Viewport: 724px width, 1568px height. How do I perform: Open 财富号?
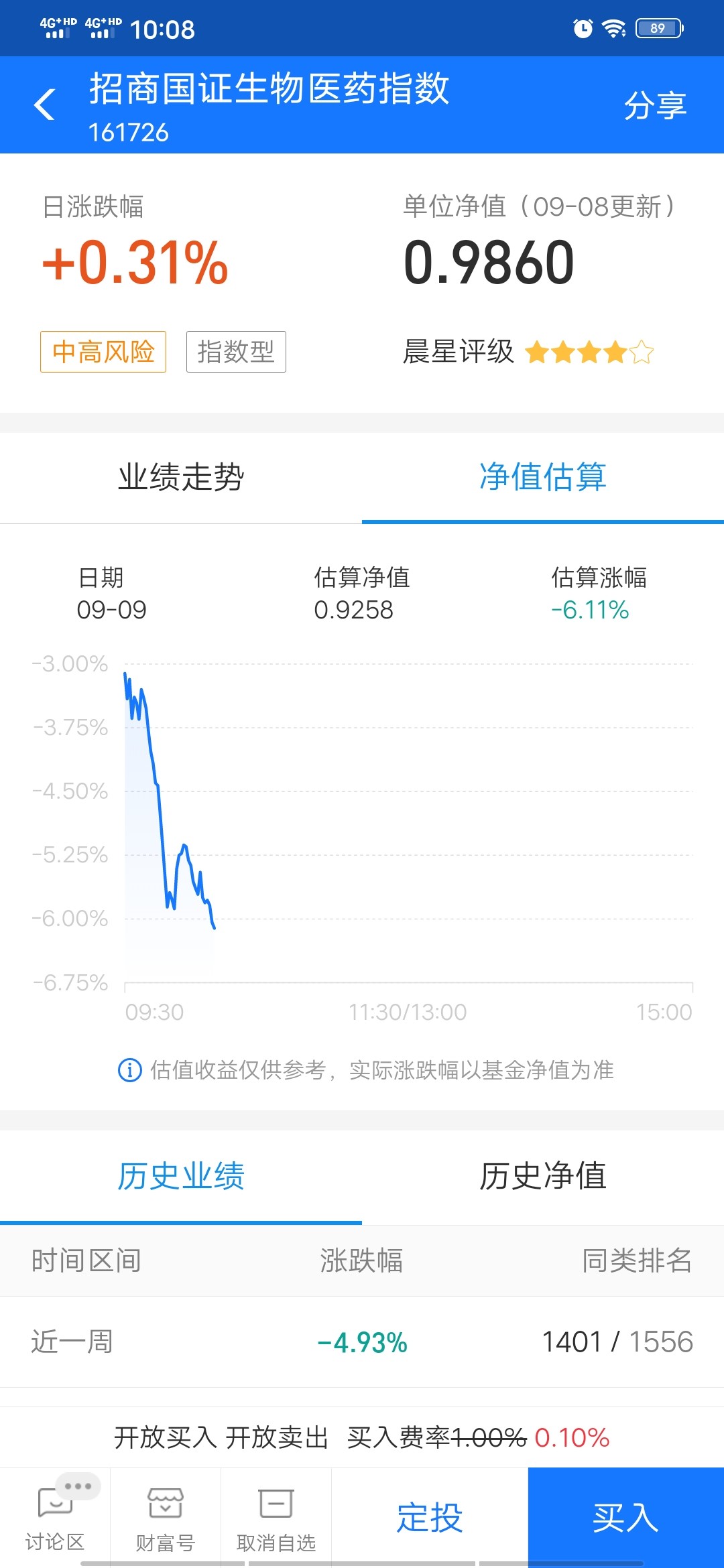coord(166,1517)
